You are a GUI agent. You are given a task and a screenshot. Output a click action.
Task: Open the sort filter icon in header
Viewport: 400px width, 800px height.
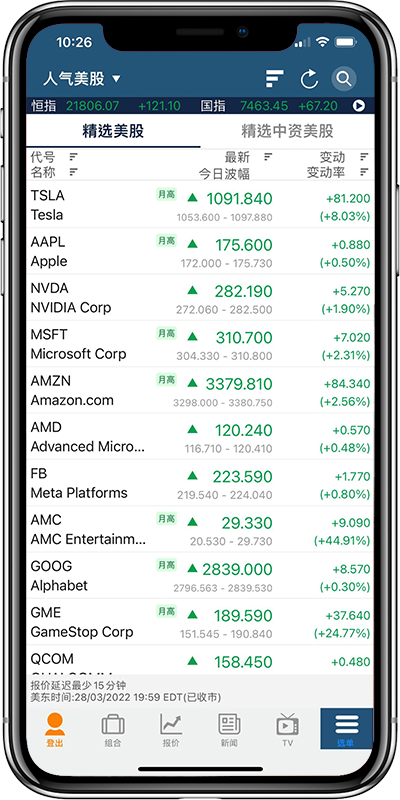274,79
